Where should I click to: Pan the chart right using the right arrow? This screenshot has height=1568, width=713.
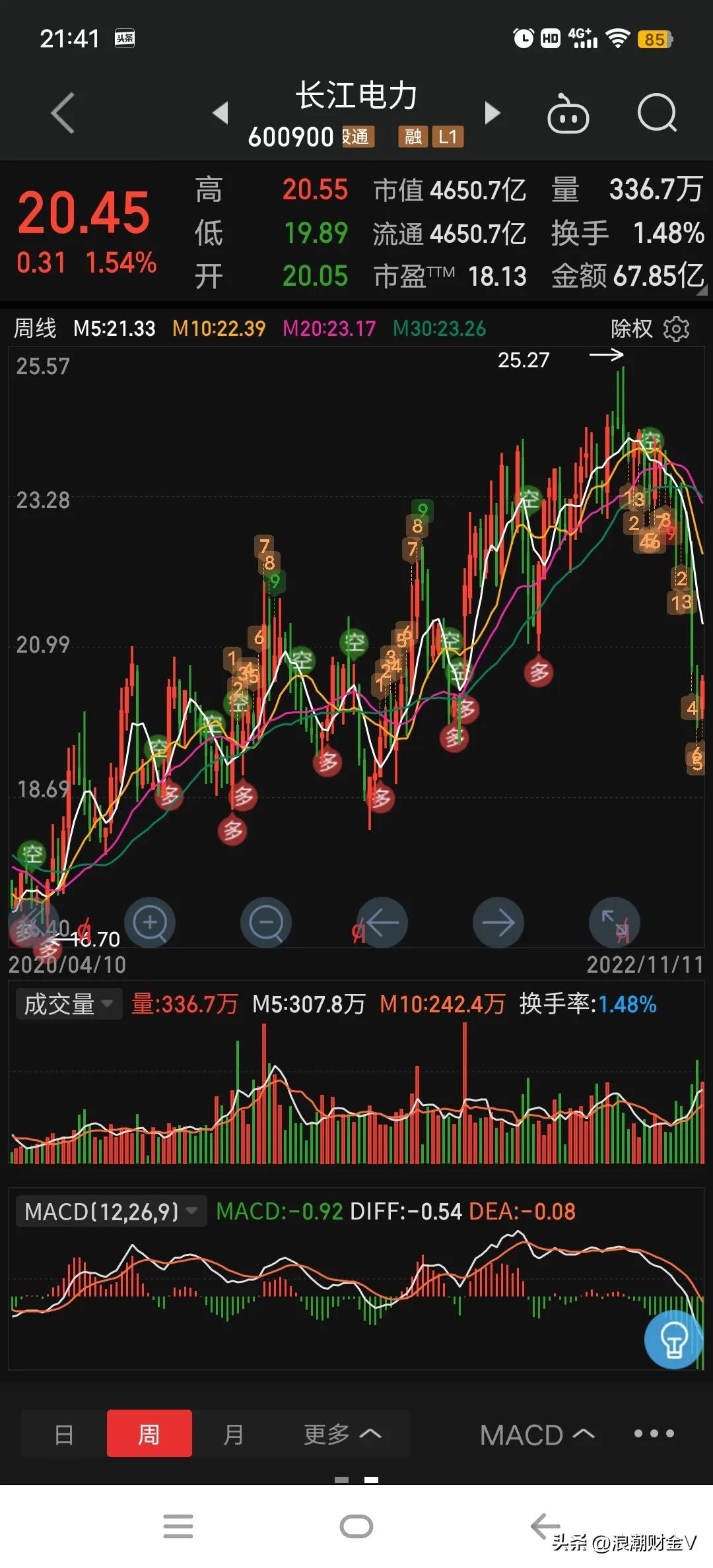point(498,923)
